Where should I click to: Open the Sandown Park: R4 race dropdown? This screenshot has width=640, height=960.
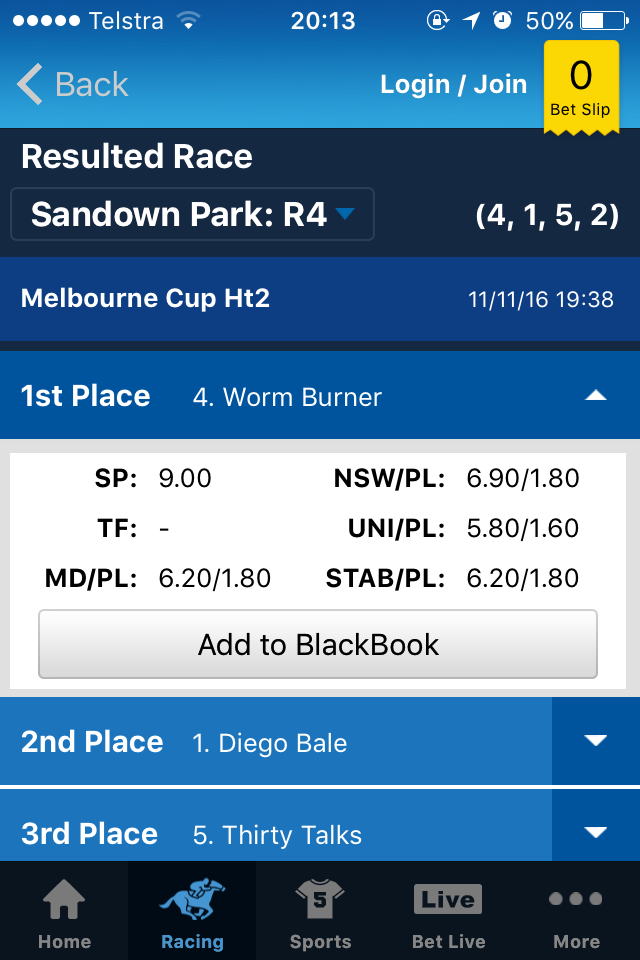[x=192, y=214]
